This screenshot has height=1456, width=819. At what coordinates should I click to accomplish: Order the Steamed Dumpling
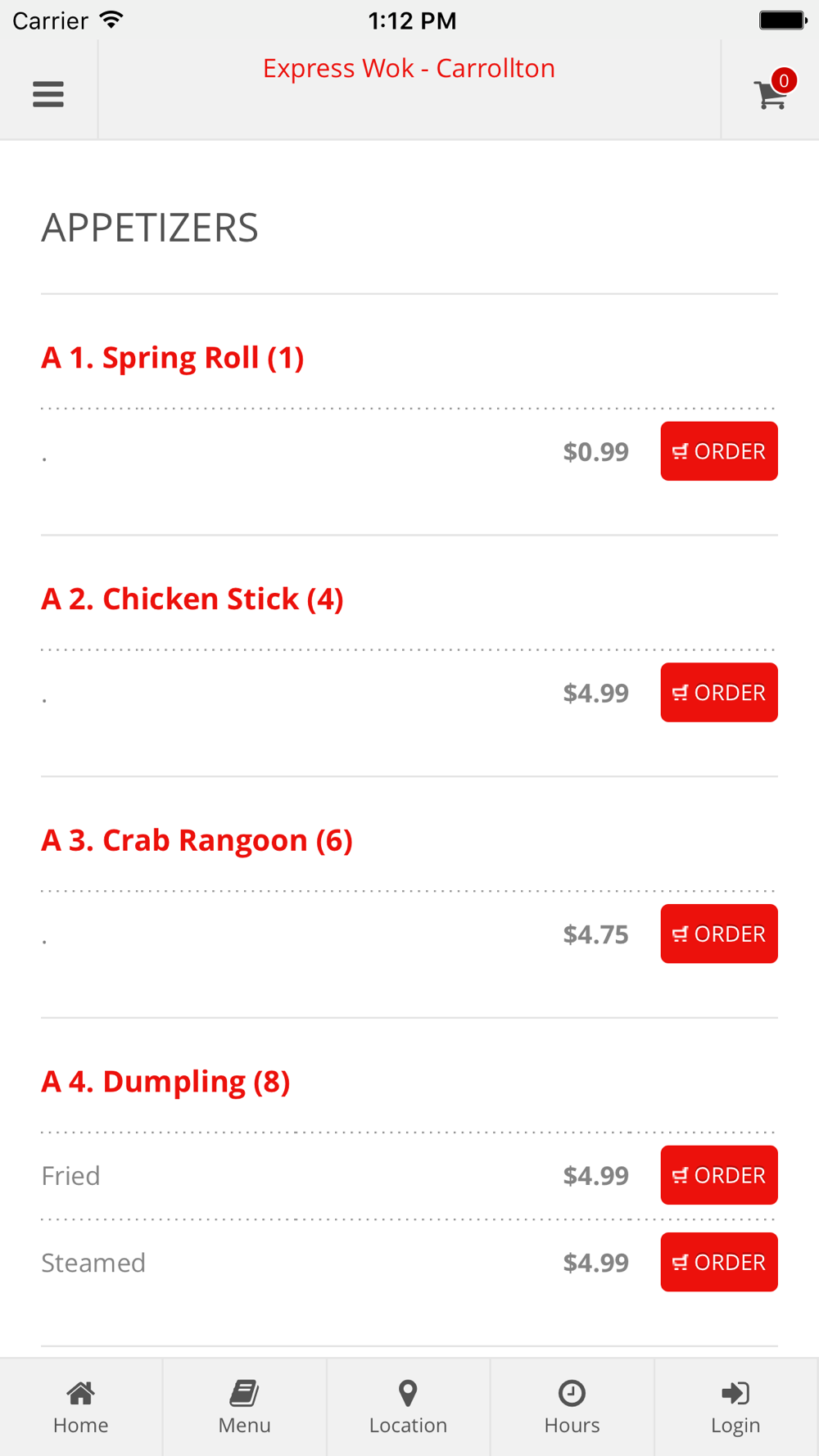(719, 1262)
